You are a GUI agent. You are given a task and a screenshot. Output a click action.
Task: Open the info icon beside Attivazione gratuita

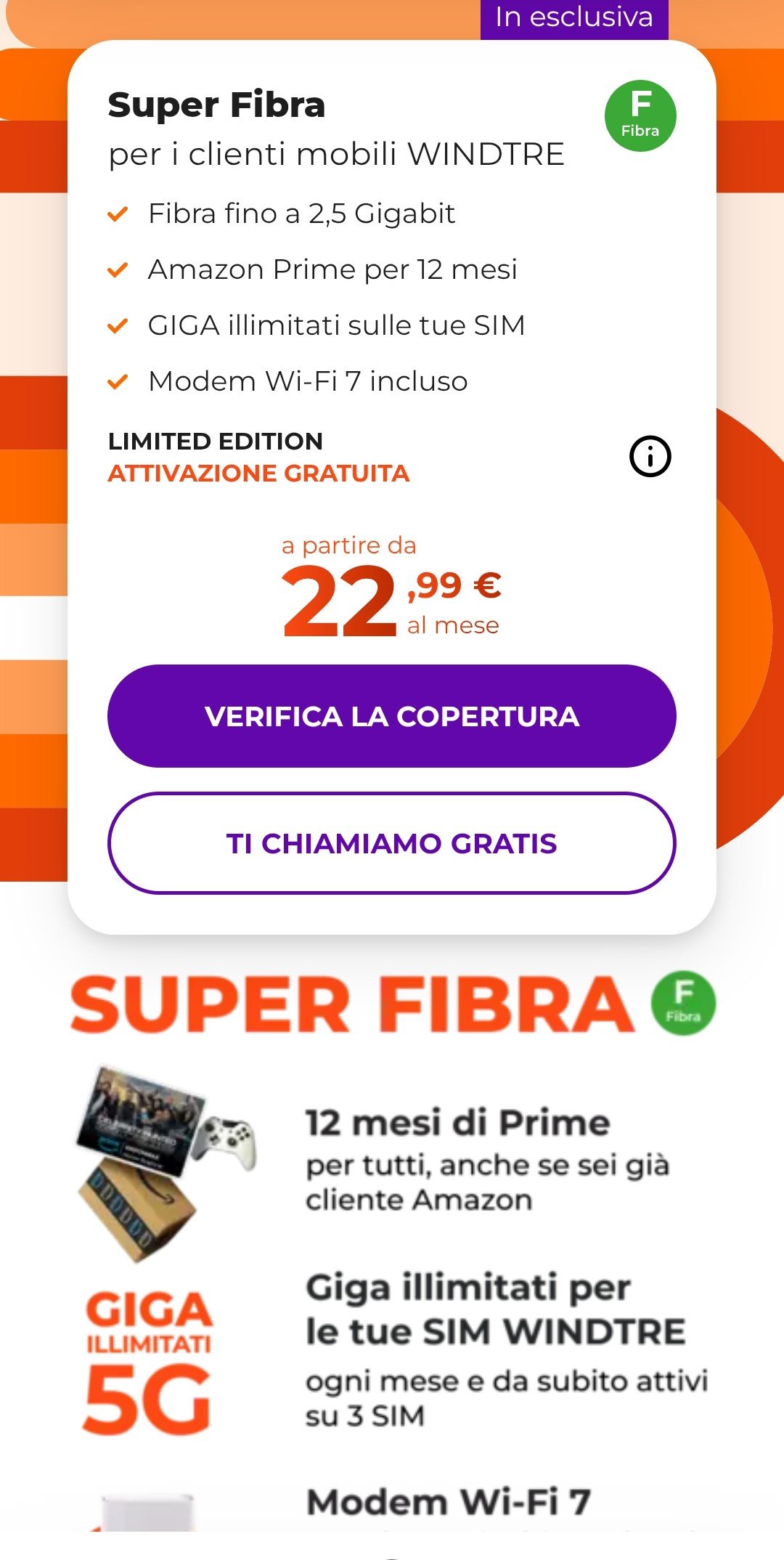tap(650, 457)
